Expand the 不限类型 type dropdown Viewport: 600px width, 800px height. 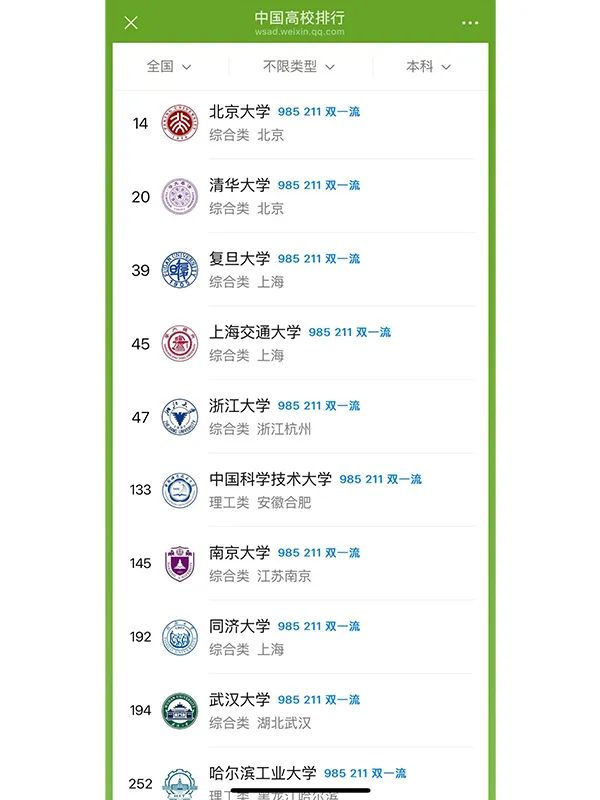[298, 67]
